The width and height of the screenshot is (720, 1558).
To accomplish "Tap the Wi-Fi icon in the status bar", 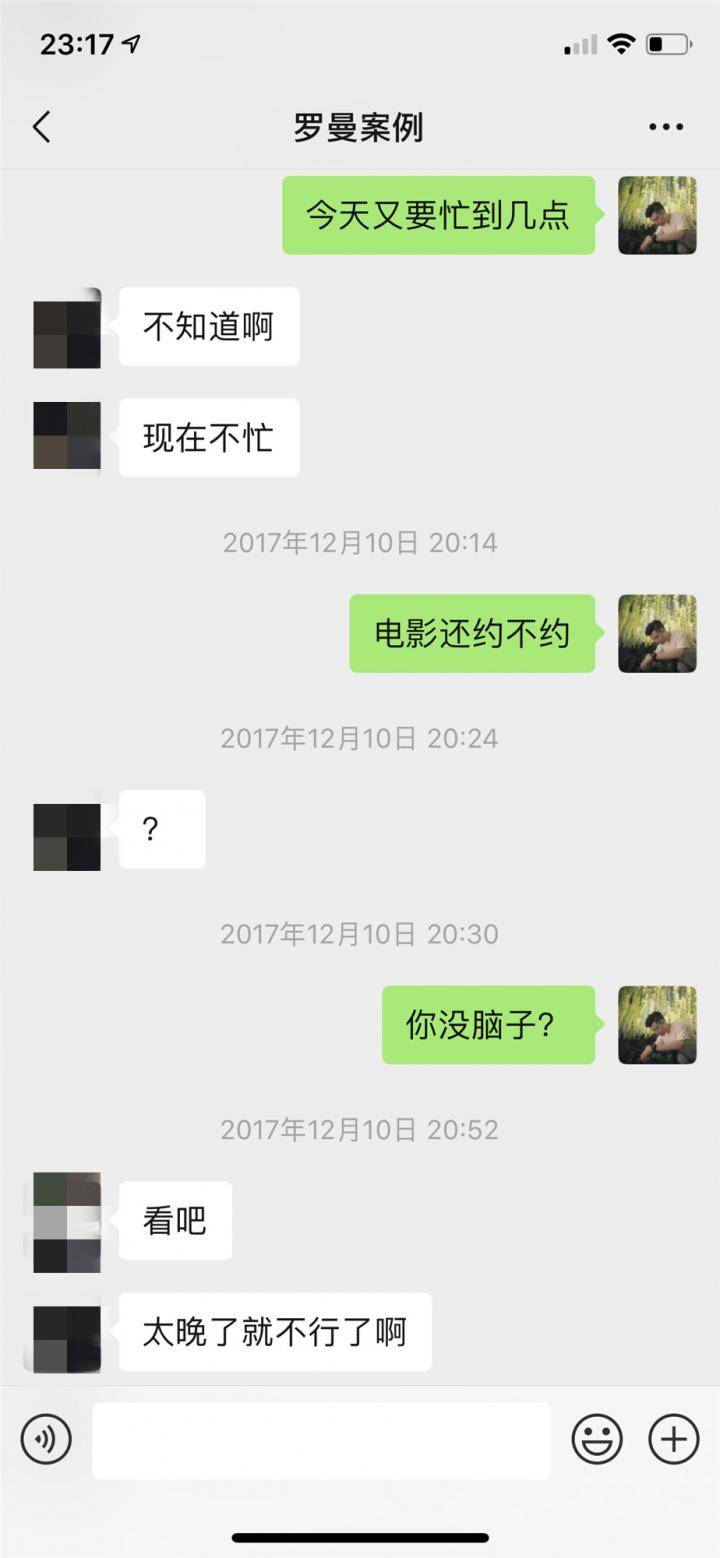I will (x=620, y=44).
